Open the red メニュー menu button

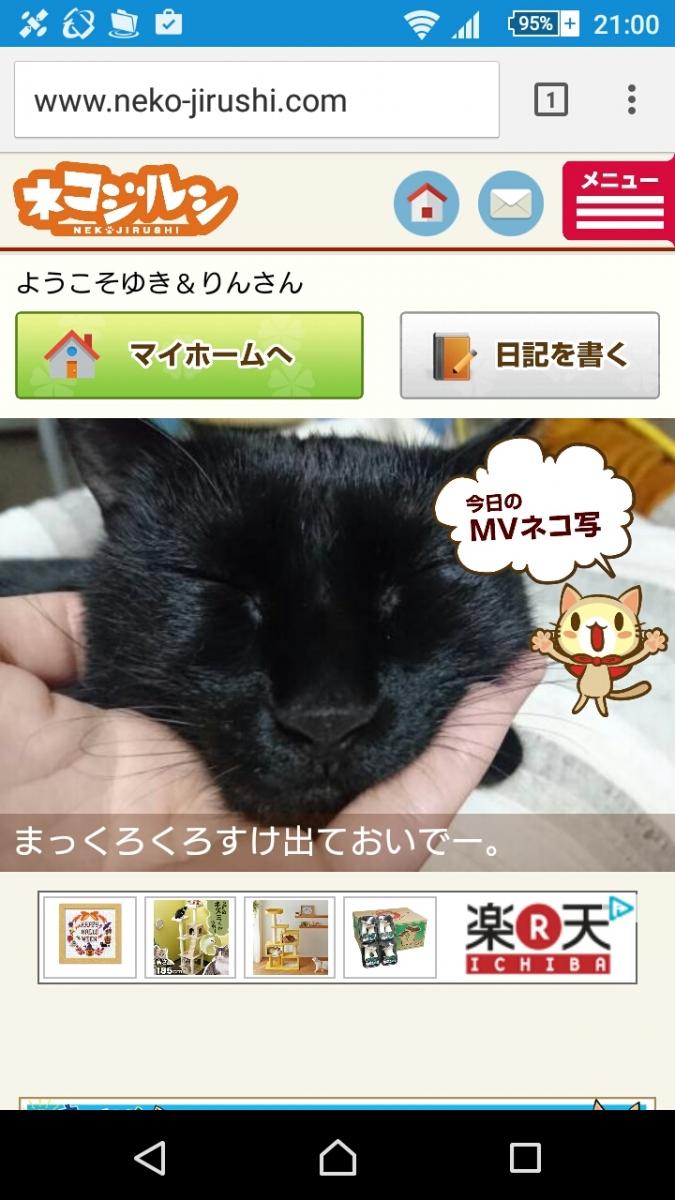[x=620, y=201]
